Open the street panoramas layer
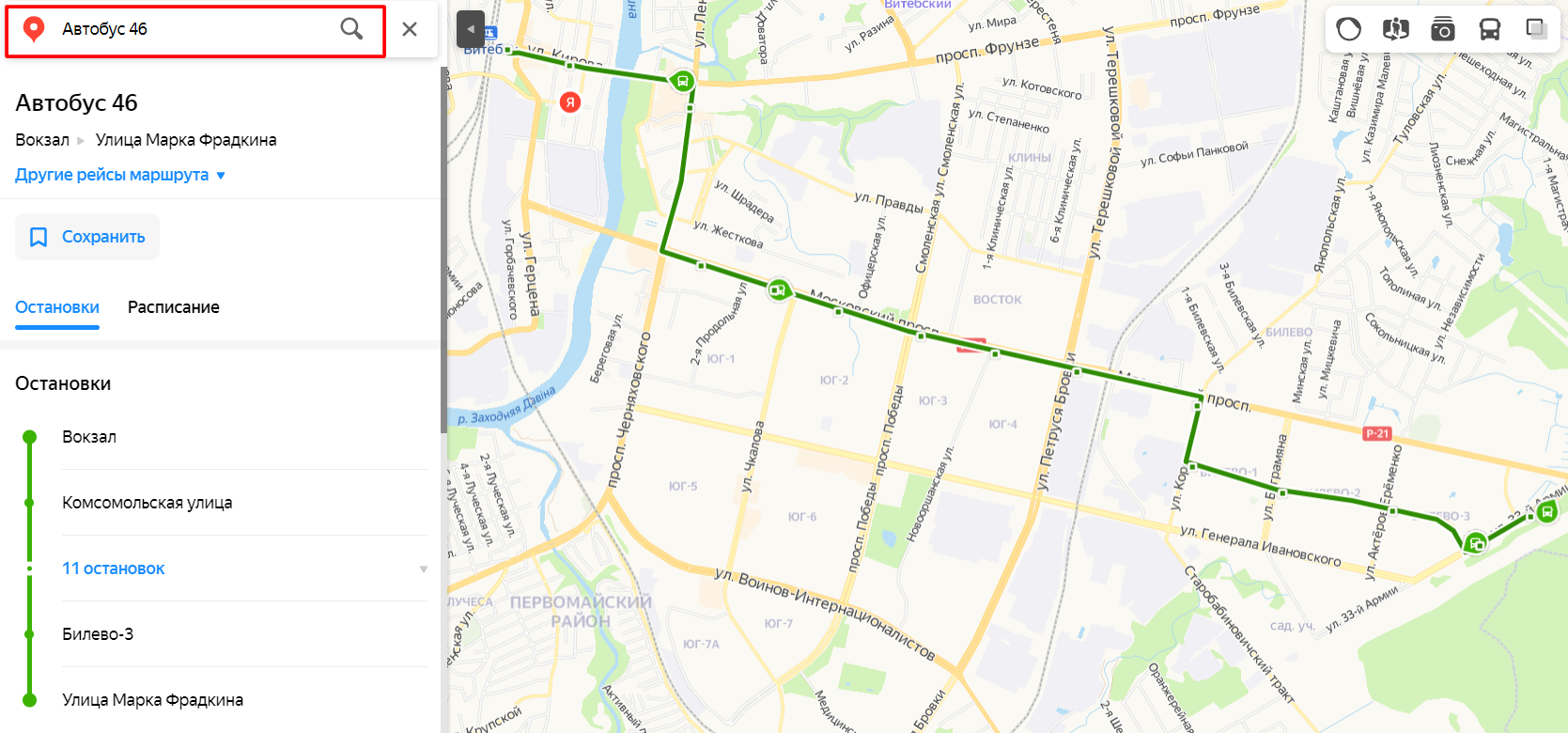The image size is (1568, 733). click(1396, 29)
